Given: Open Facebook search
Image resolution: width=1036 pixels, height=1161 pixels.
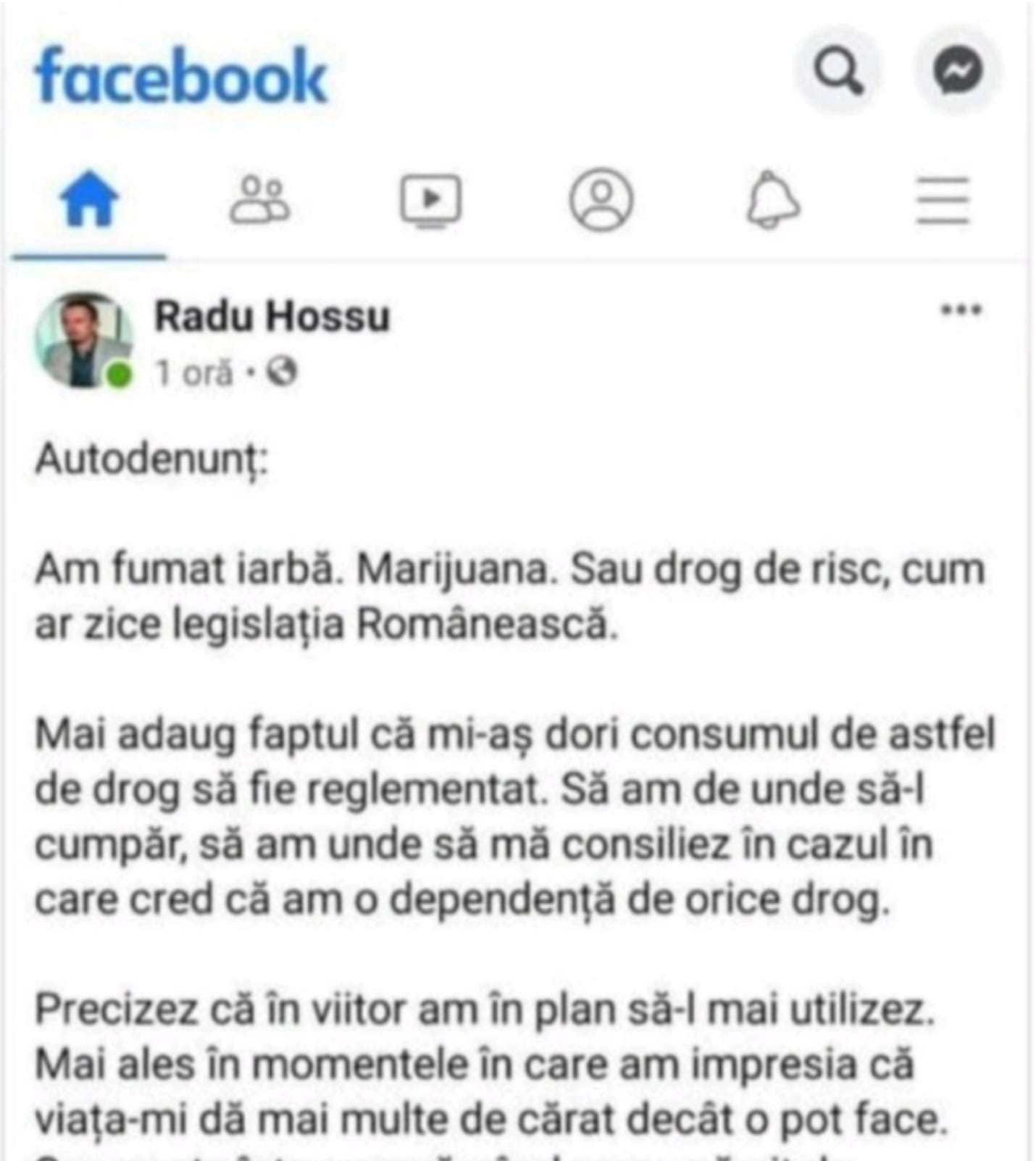Looking at the screenshot, I should pos(838,71).
